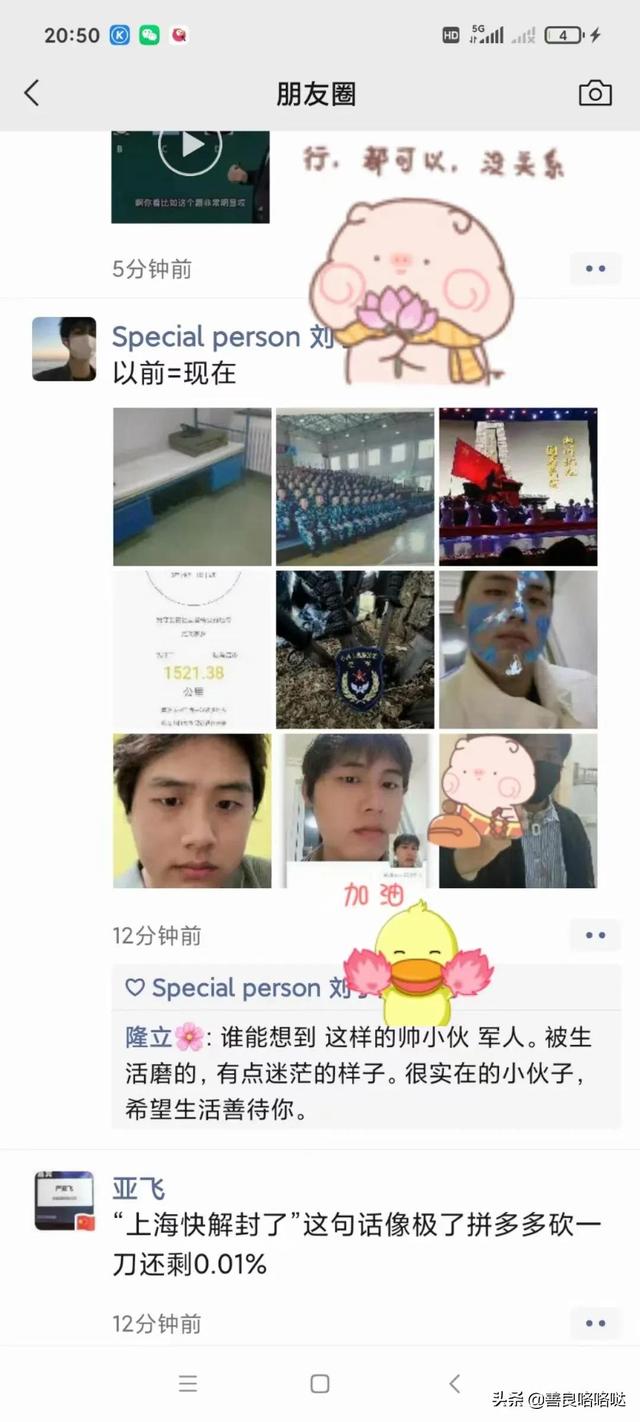Play the video in the top post

(190, 147)
